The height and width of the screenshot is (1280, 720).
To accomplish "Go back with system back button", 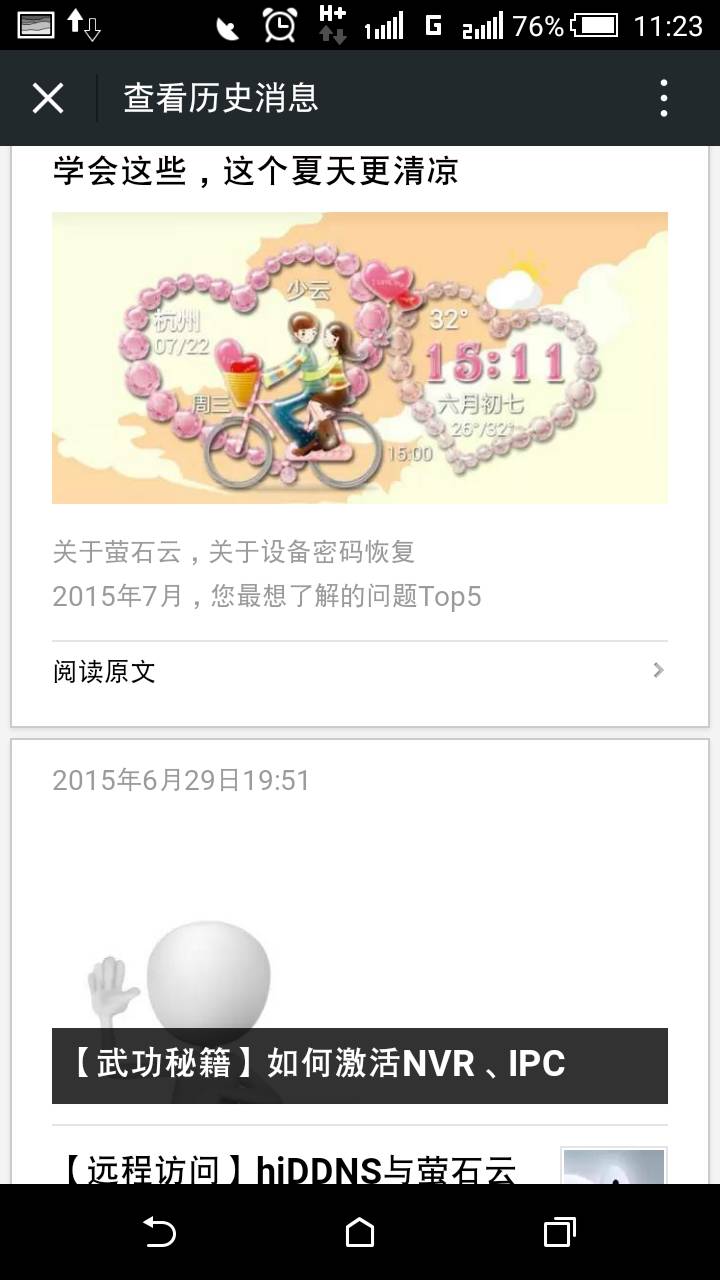I will [x=160, y=1232].
